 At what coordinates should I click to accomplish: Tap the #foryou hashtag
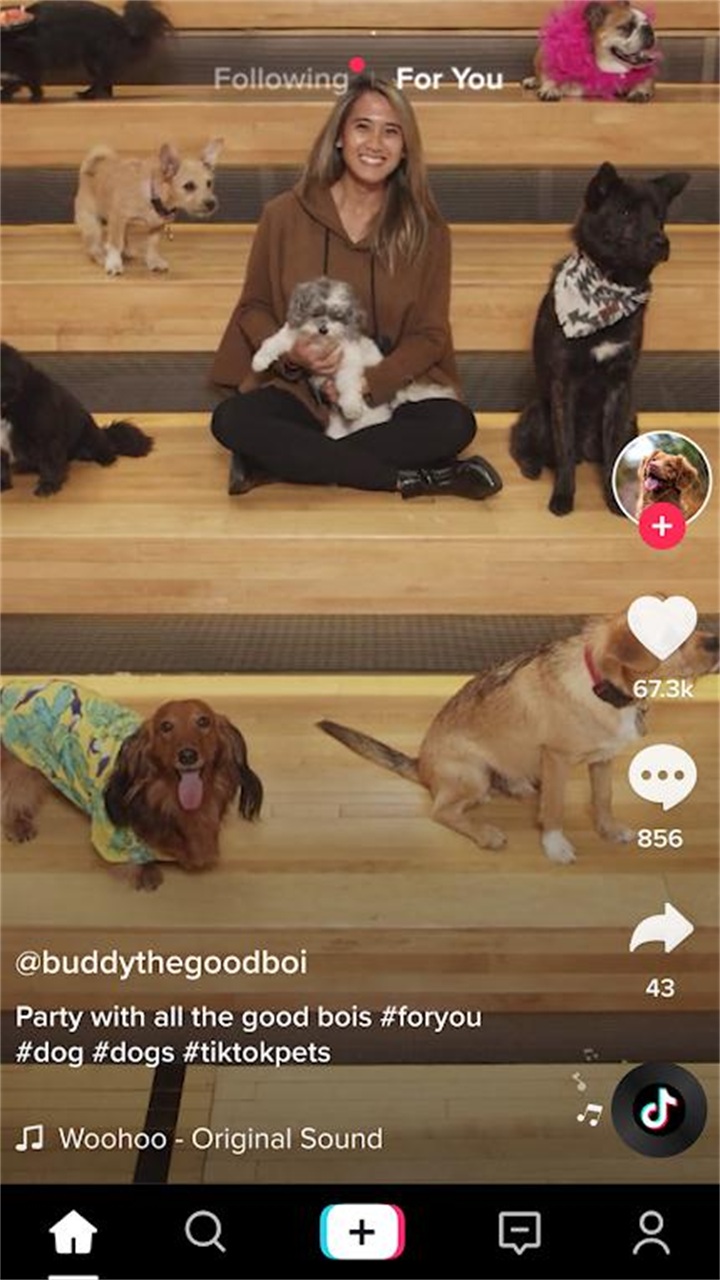pos(431,1017)
